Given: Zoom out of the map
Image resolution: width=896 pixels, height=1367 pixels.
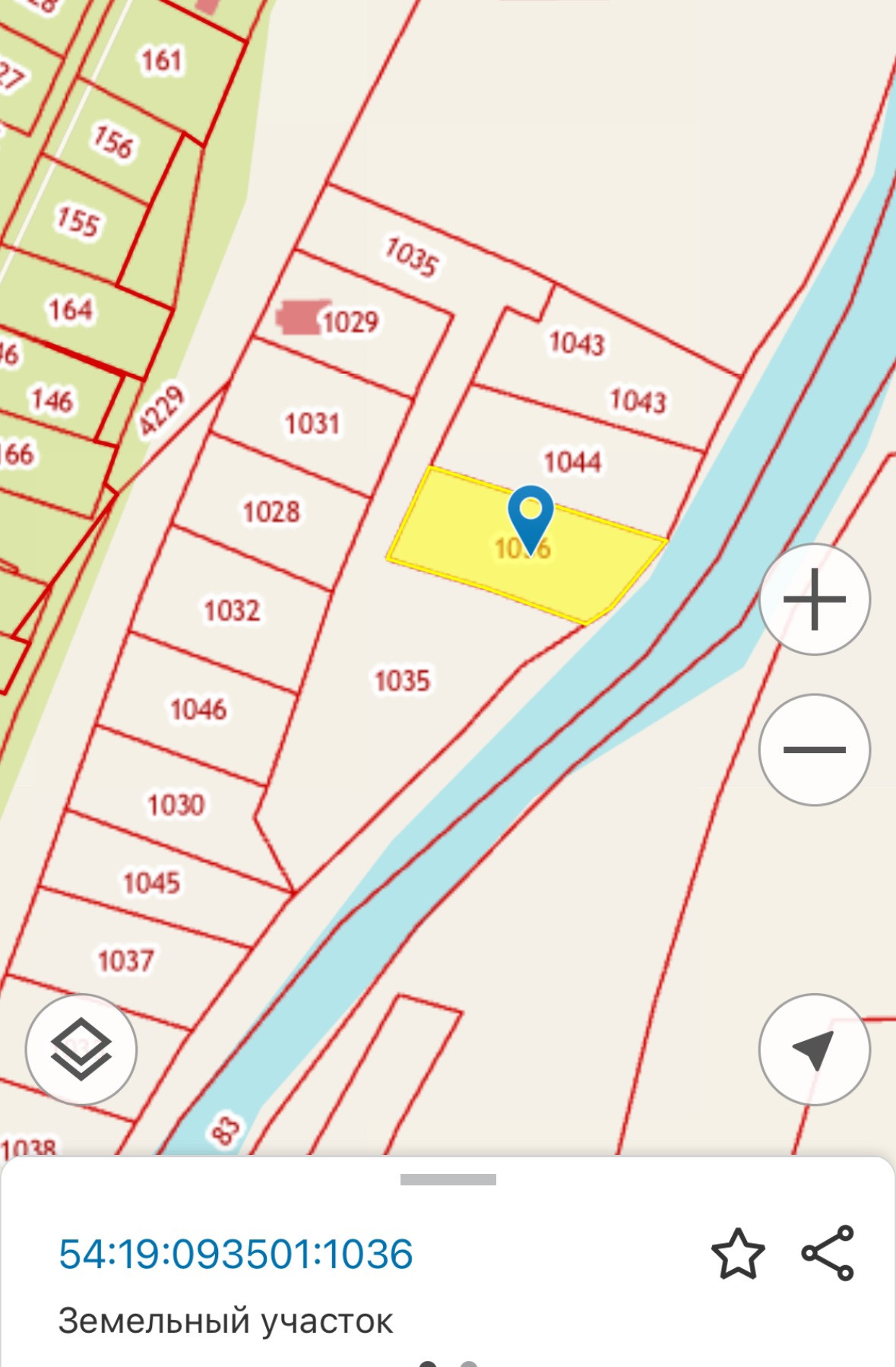Looking at the screenshot, I should point(814,749).
